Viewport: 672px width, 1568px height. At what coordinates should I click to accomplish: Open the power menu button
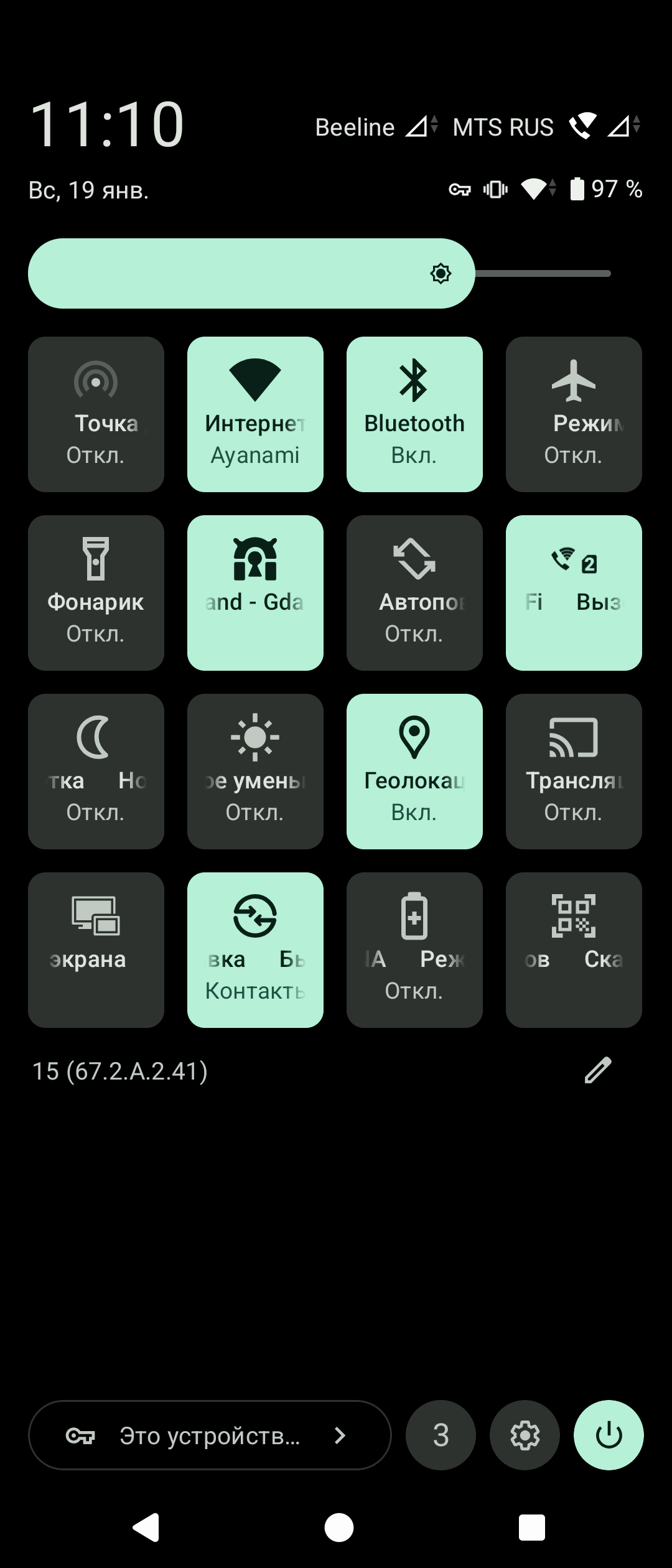pos(609,1435)
